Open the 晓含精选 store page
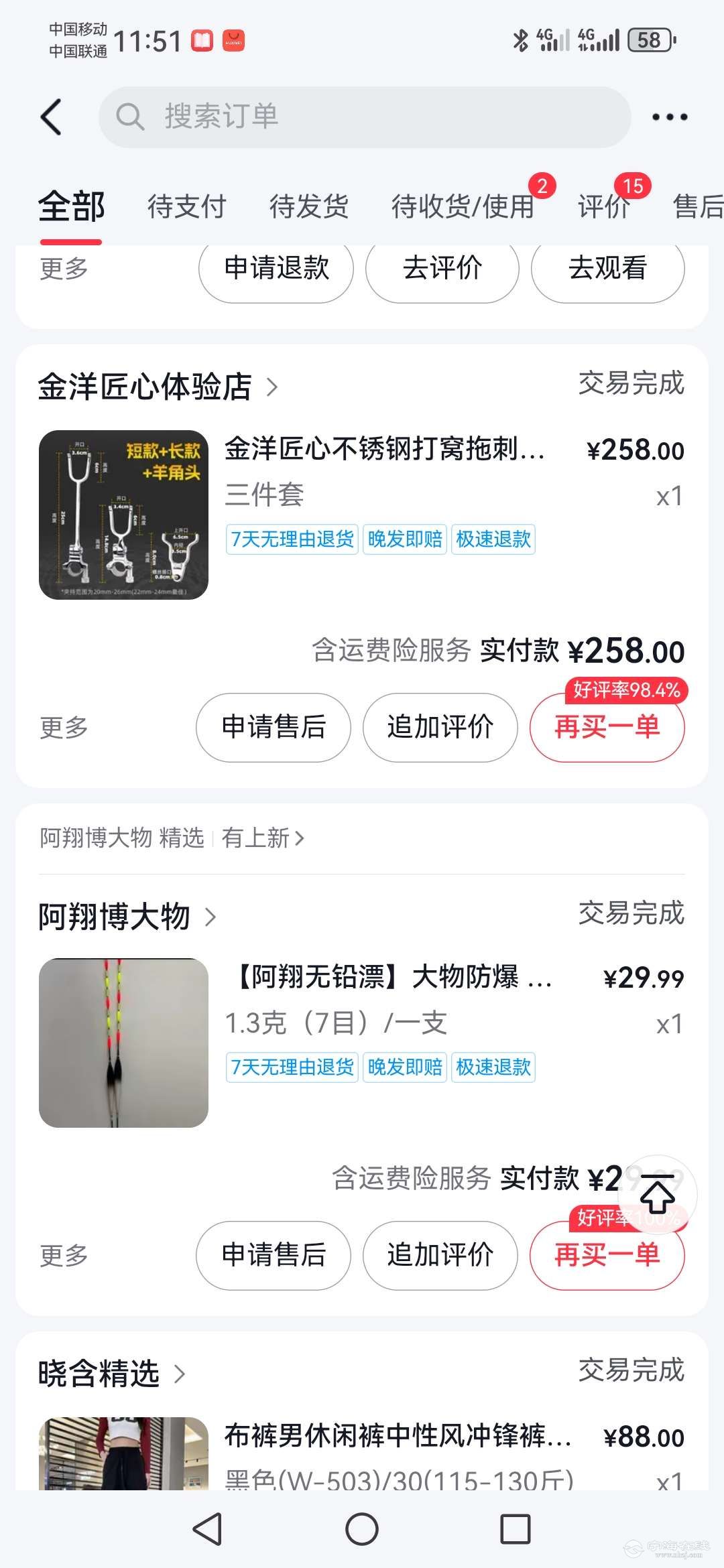 pos(111,1373)
